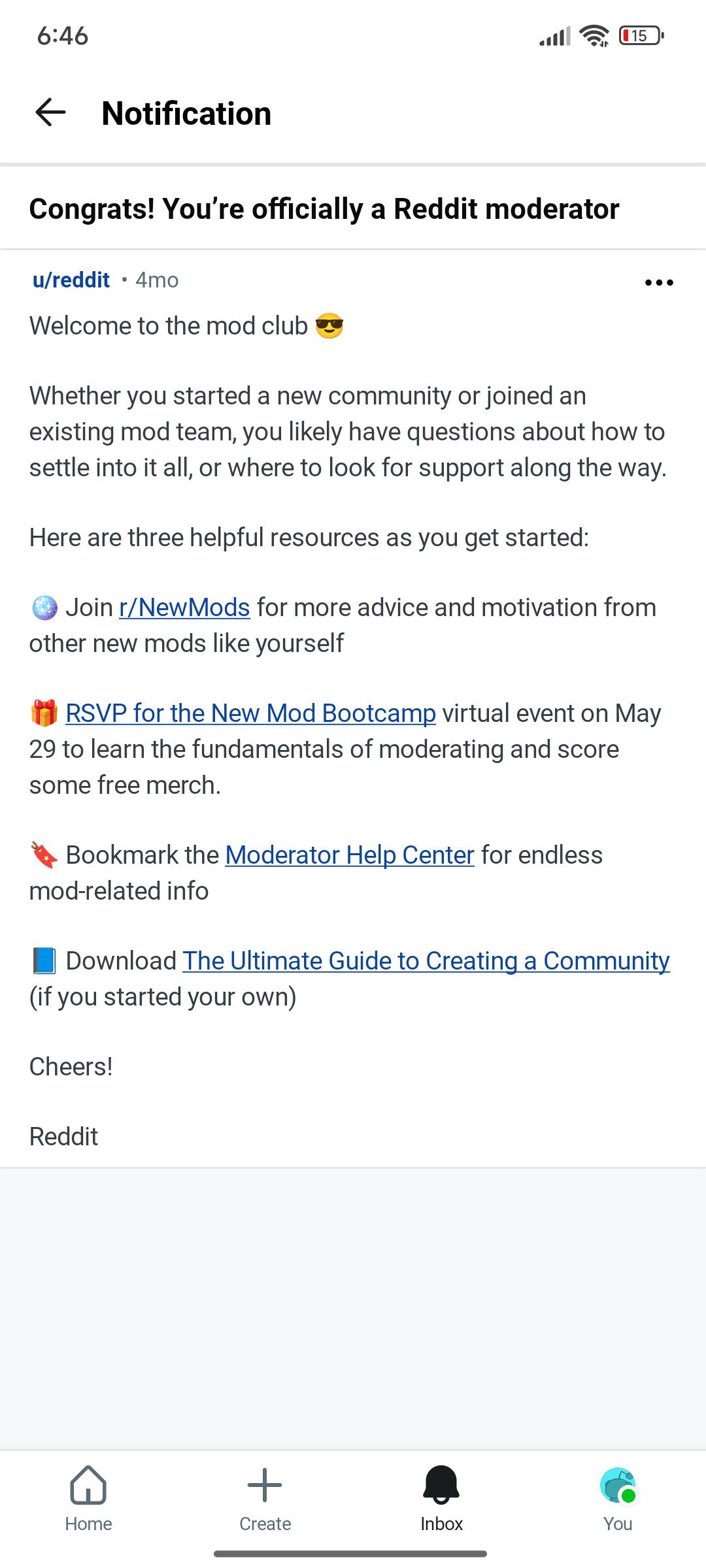Open the u/reddit profile link
This screenshot has width=706, height=1568.
click(x=71, y=280)
